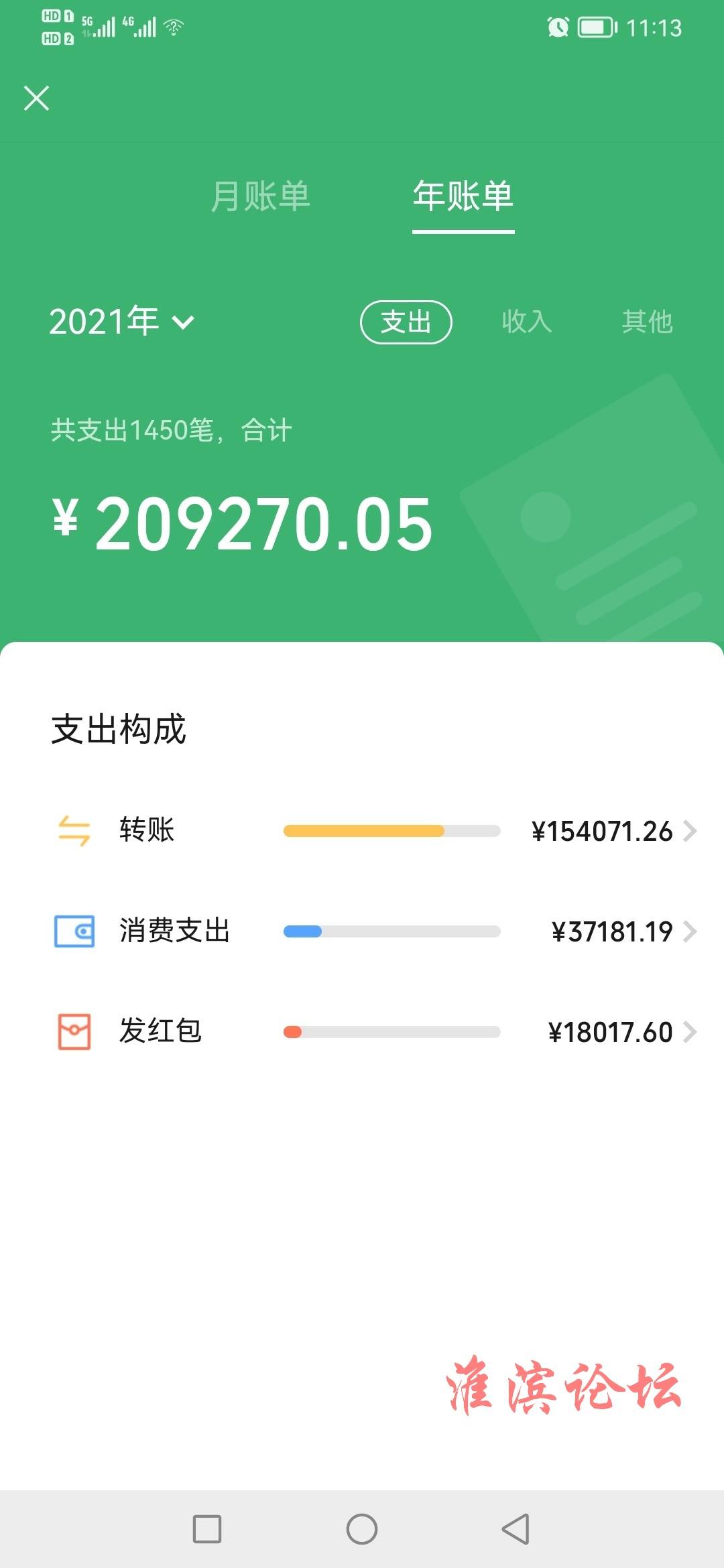
Task: Select the 年账单 tab
Action: tap(463, 196)
